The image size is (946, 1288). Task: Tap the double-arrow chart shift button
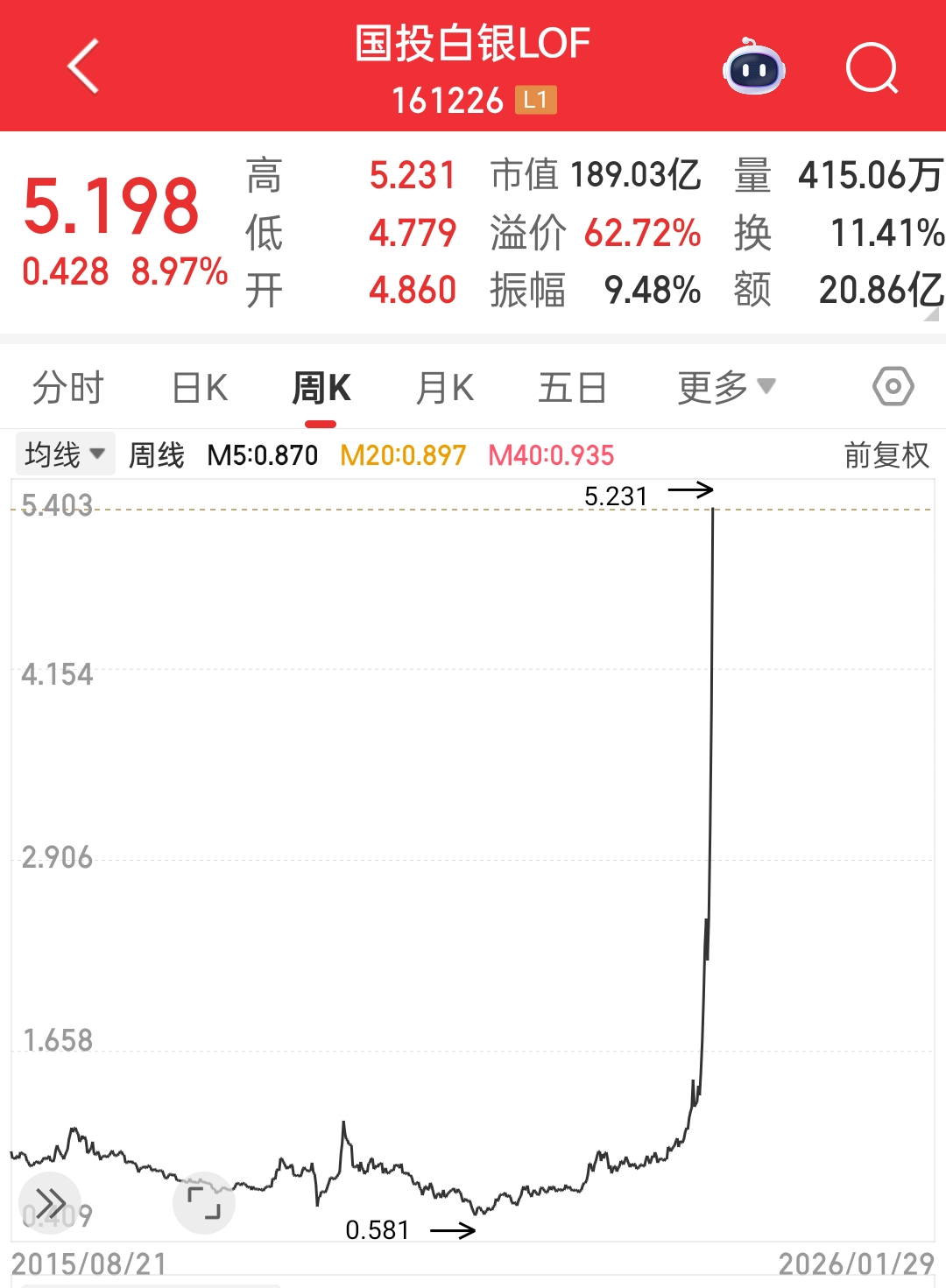pos(50,1205)
